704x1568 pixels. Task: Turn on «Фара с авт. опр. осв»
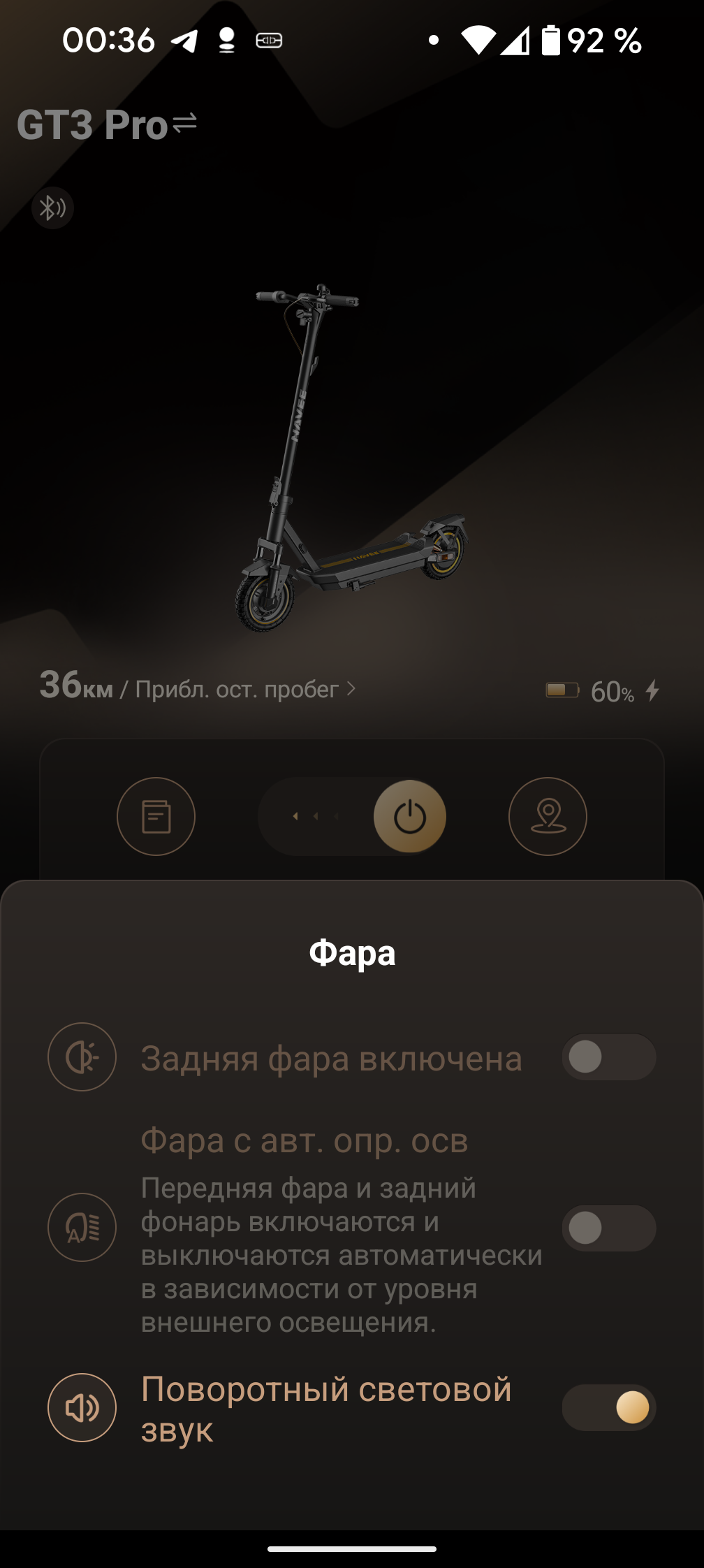tap(608, 1228)
